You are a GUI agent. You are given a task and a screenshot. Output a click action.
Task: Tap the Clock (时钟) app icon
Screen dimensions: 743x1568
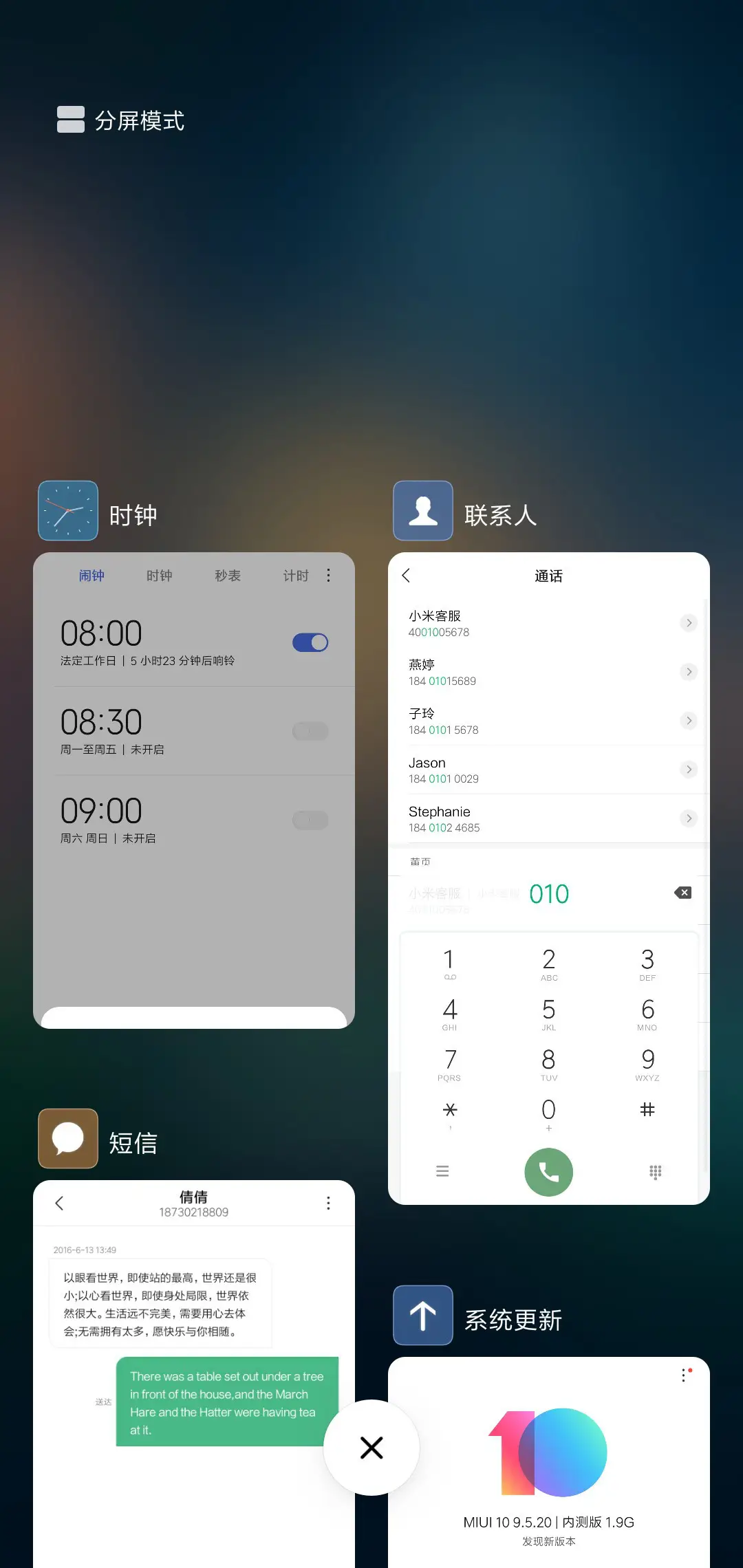[68, 511]
